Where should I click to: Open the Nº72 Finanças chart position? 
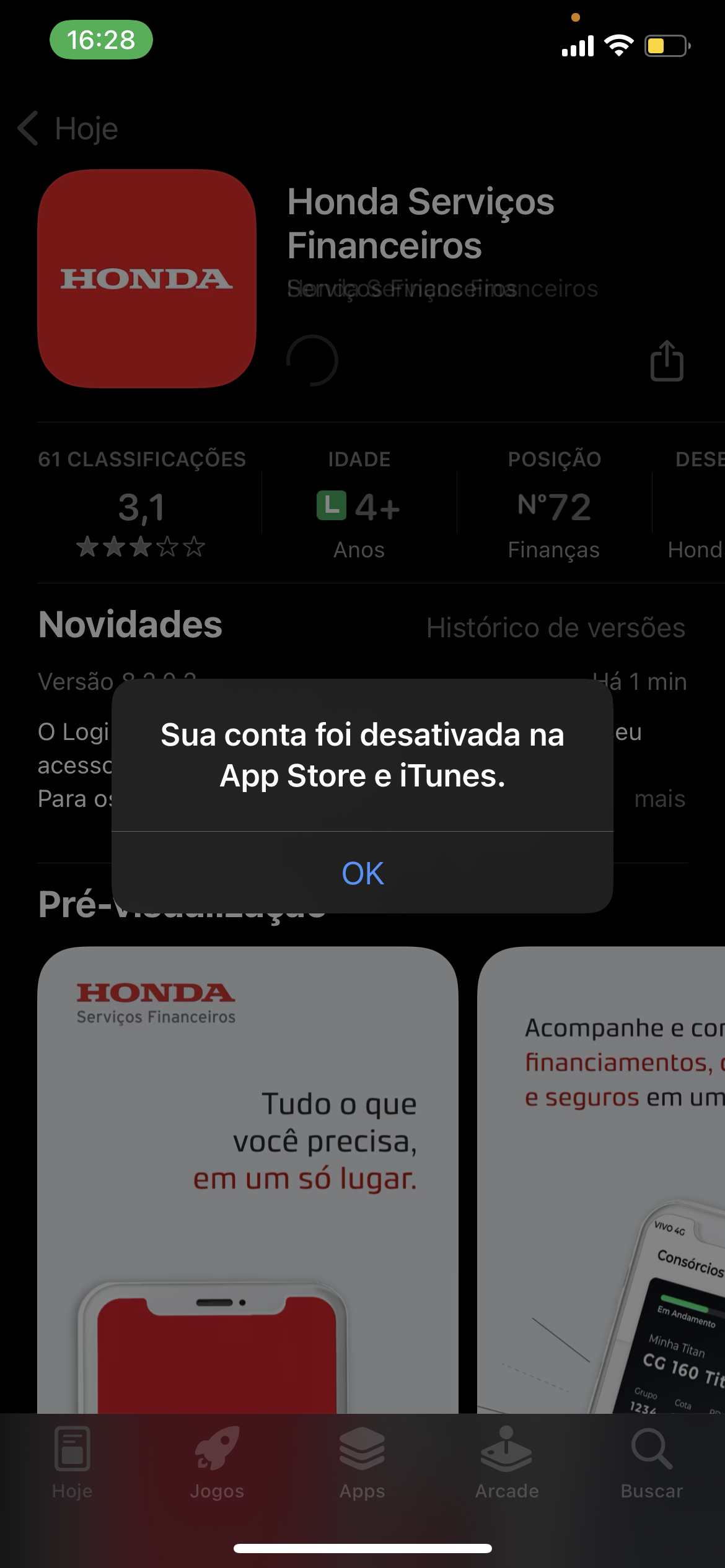click(x=554, y=505)
